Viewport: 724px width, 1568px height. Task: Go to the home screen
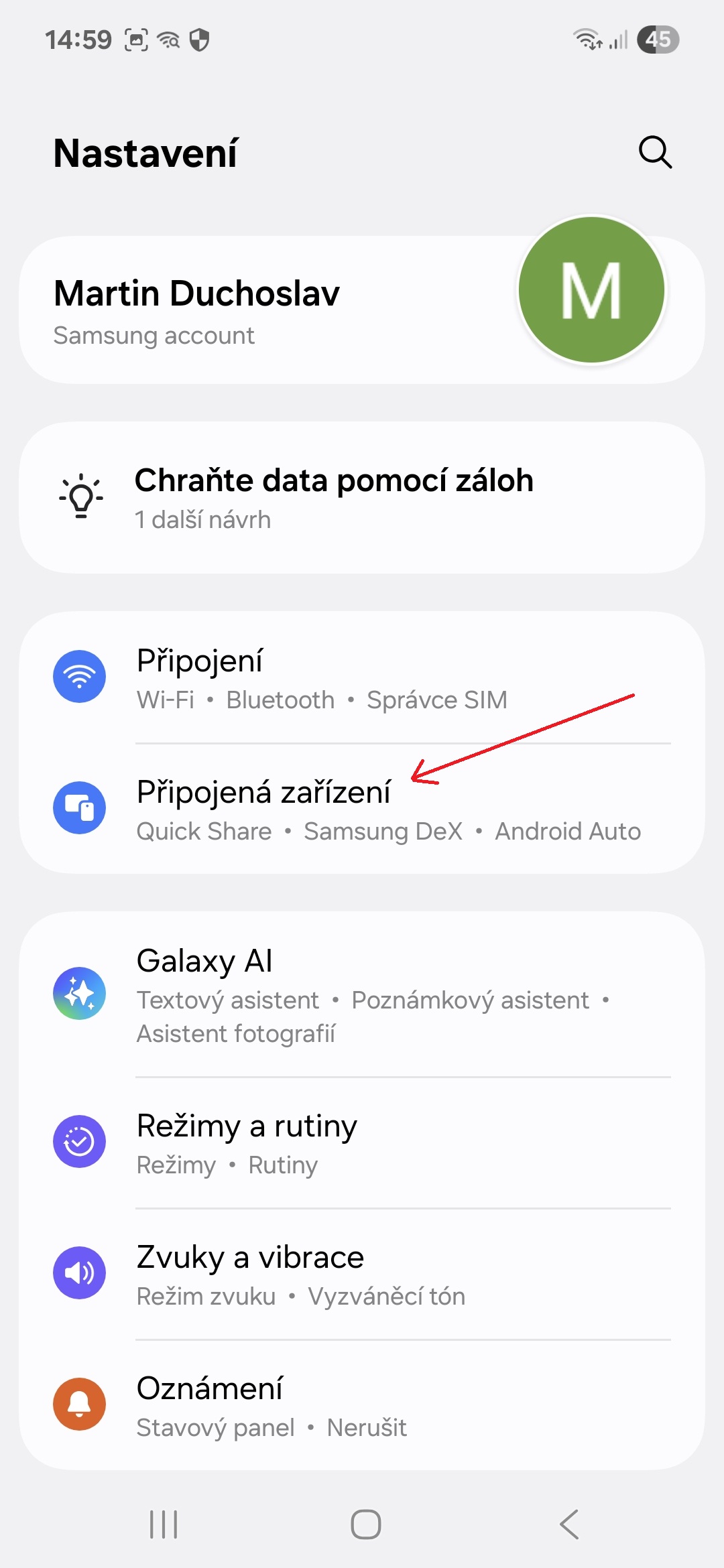[x=365, y=1524]
